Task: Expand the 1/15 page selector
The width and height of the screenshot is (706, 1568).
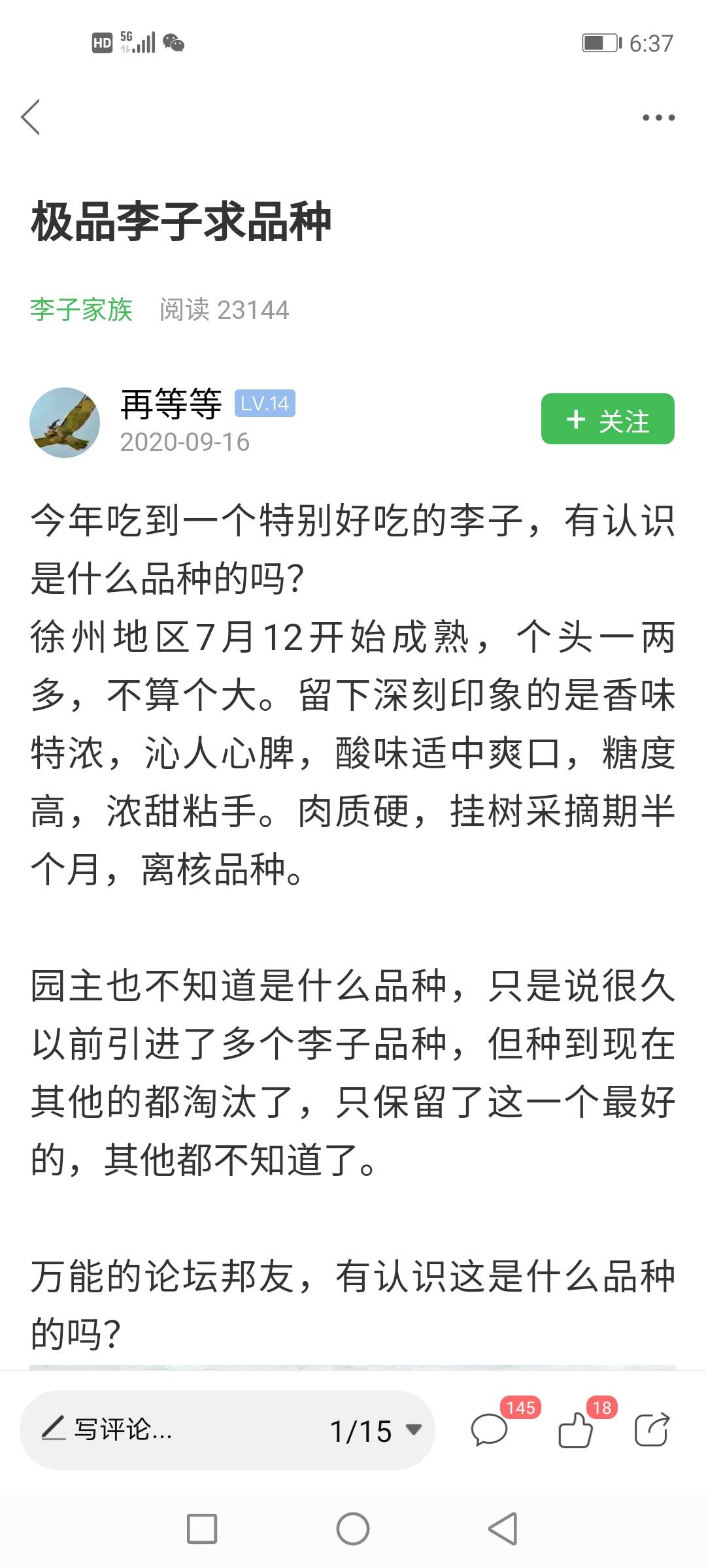Action: point(375,1430)
